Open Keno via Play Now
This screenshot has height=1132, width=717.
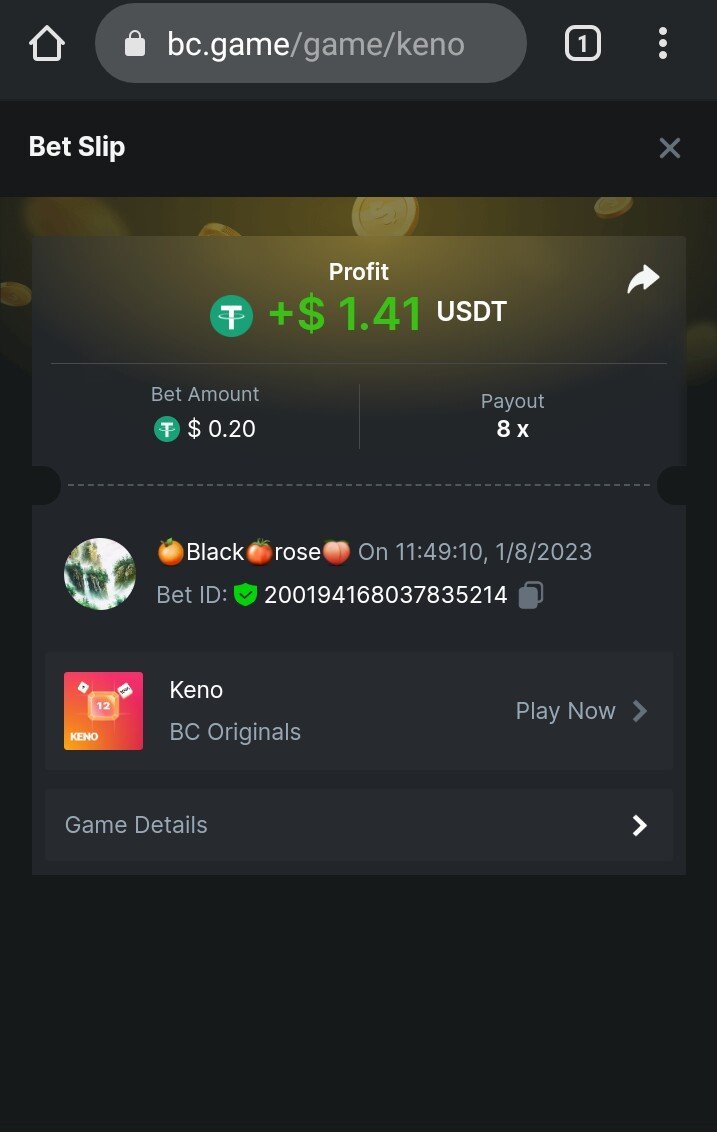[581, 711]
